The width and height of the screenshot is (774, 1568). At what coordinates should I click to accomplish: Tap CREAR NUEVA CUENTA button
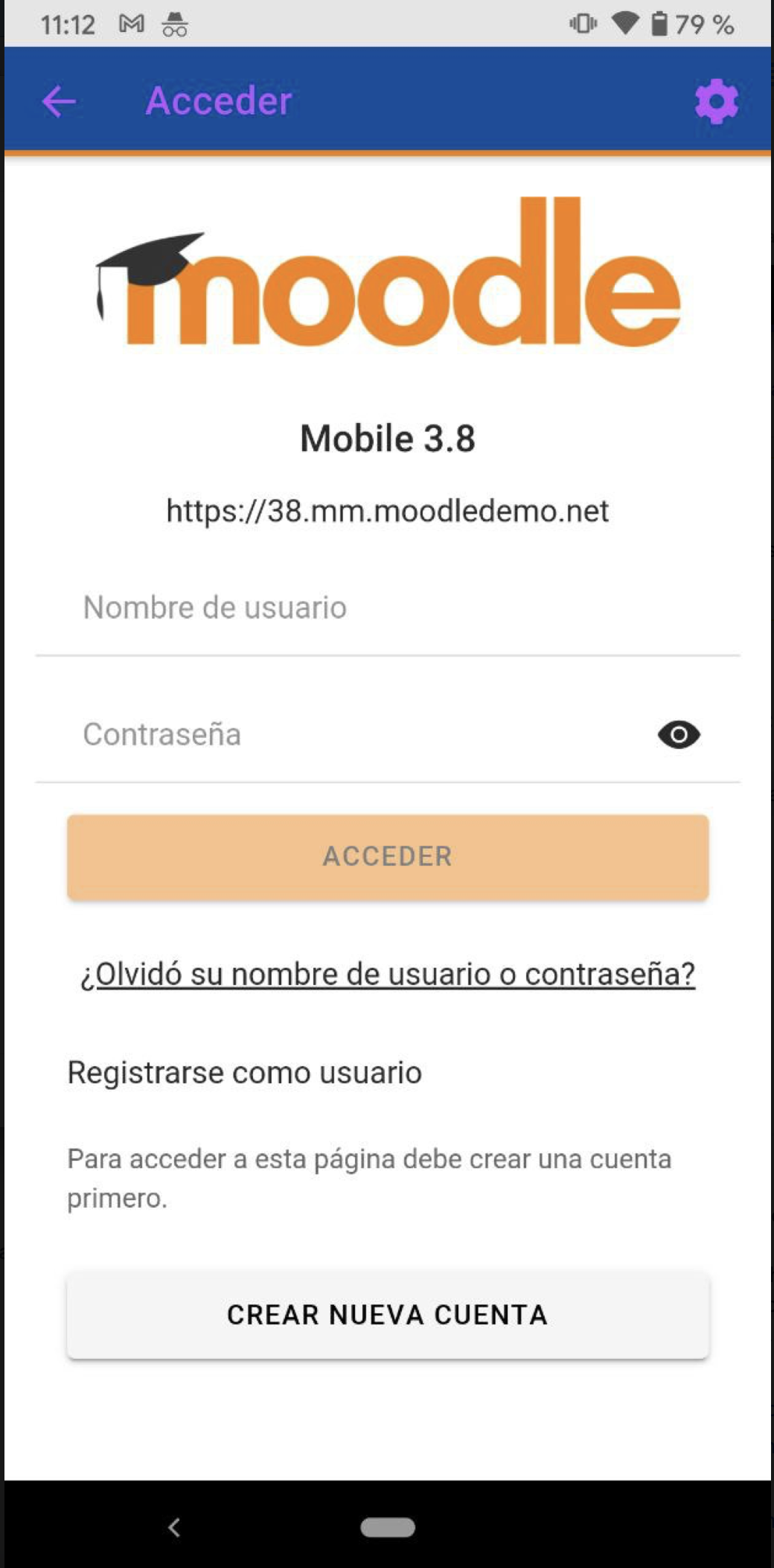pos(388,1315)
